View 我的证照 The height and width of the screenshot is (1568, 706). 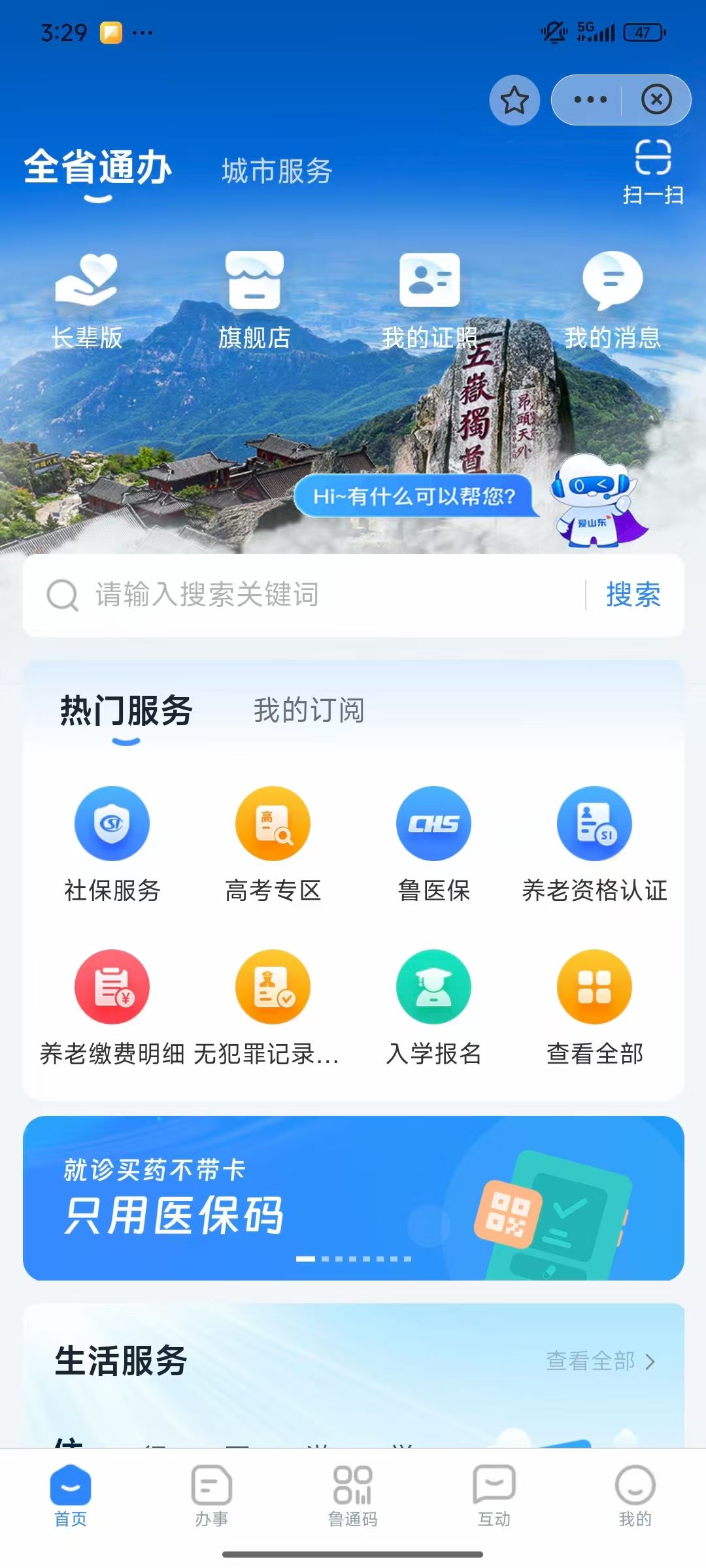click(429, 300)
